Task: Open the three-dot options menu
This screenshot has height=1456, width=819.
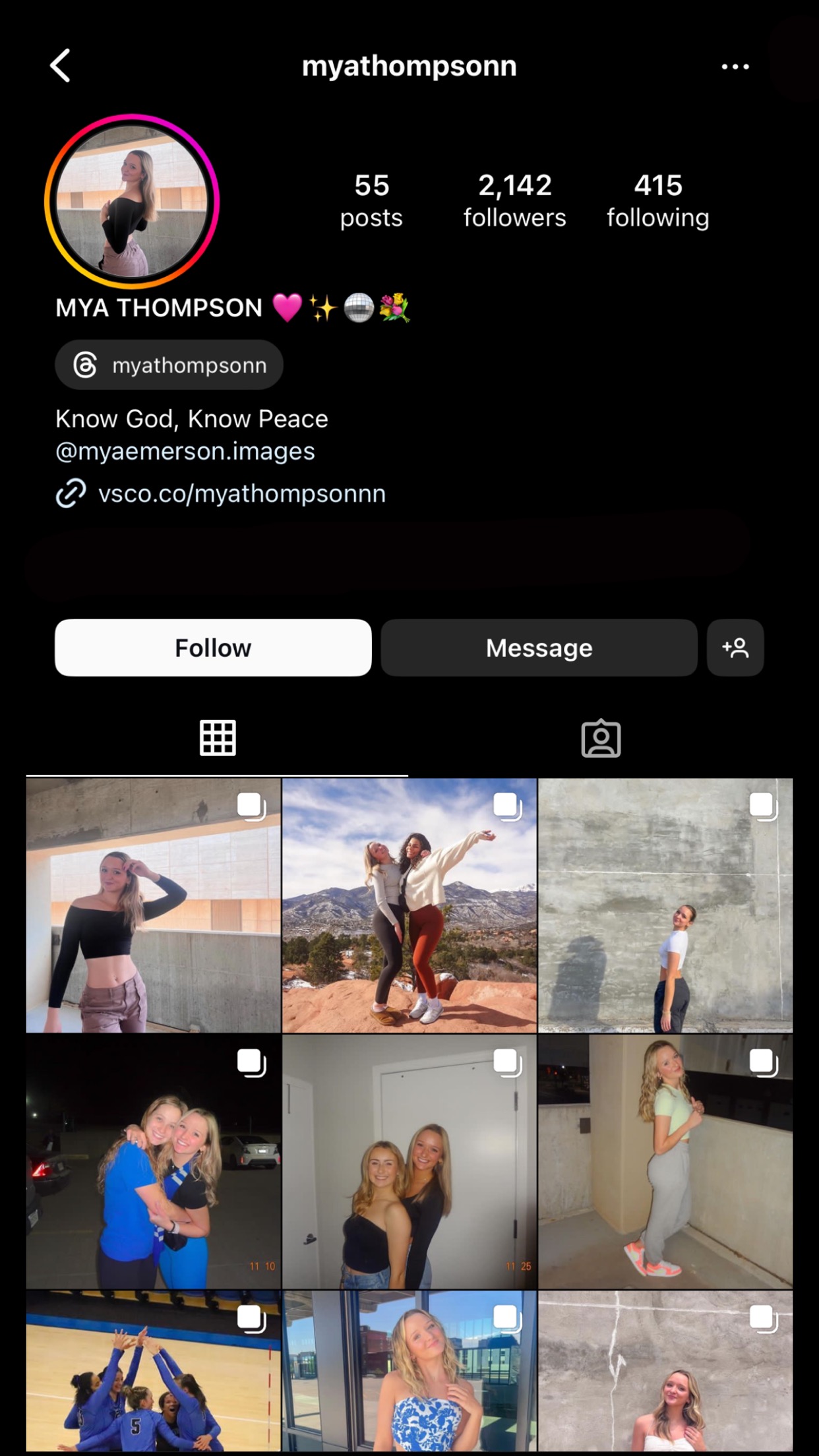Action: [735, 67]
